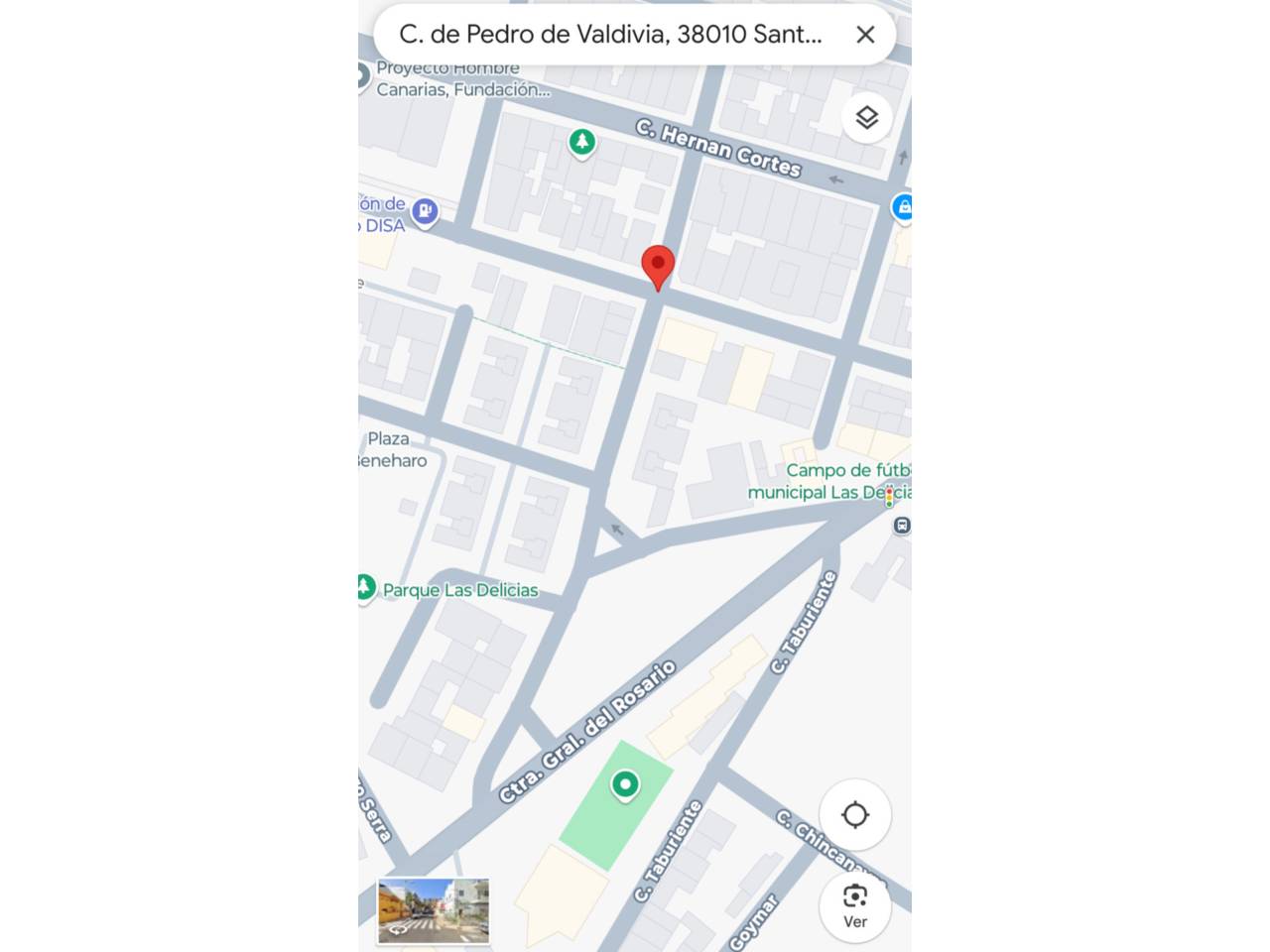Center map on my current location
This screenshot has height=952, width=1270.
click(x=854, y=815)
